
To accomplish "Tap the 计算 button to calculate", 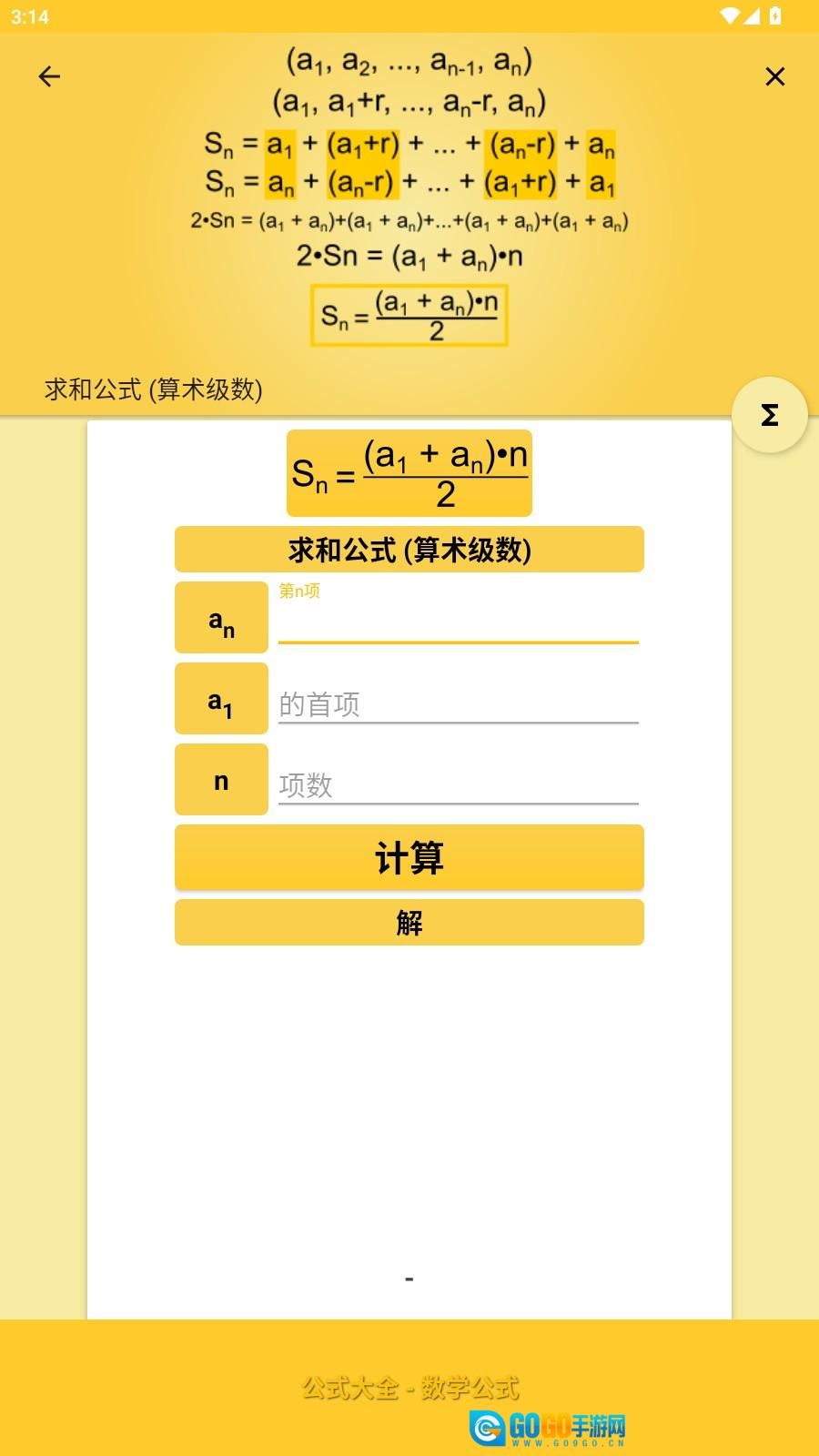I will pos(409,857).
